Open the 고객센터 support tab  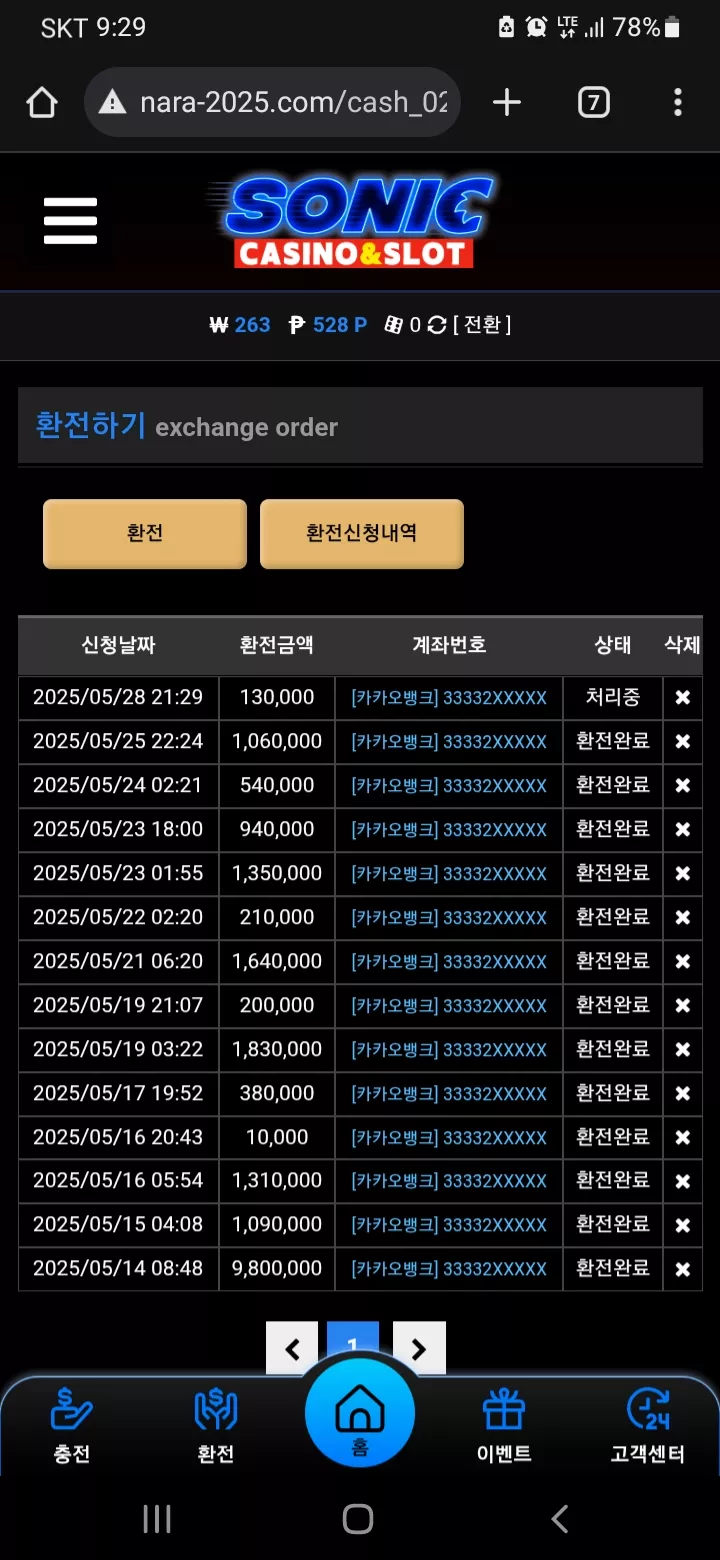(x=648, y=1425)
